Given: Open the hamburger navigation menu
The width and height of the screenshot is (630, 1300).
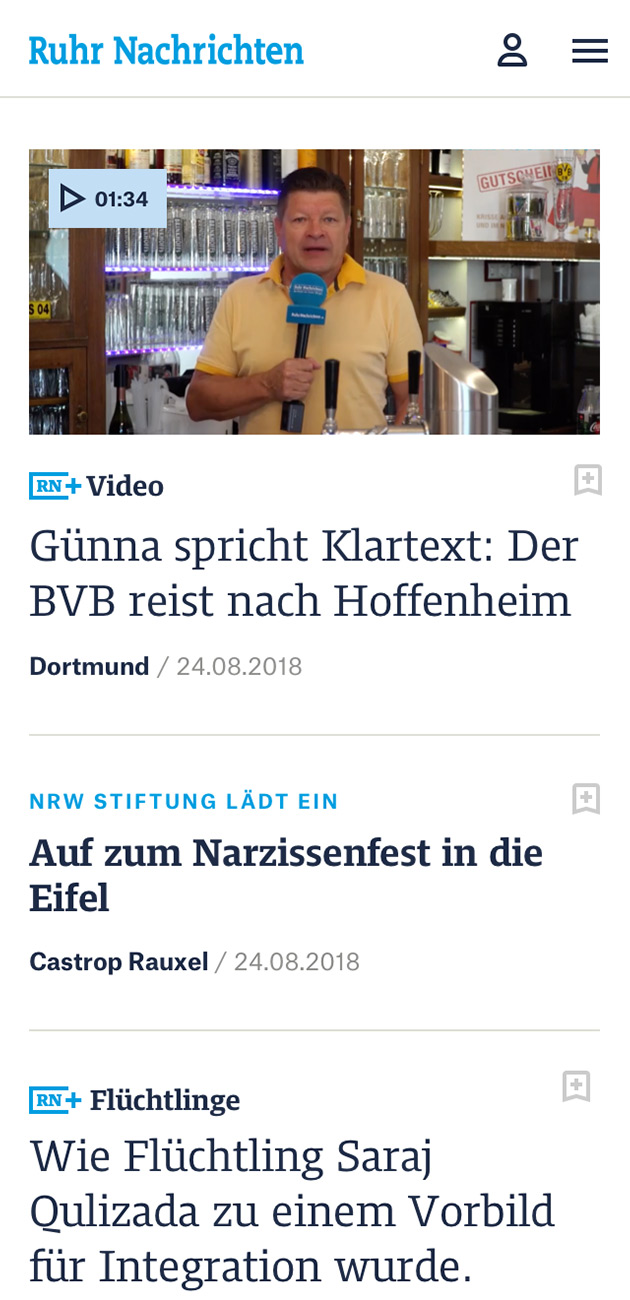Looking at the screenshot, I should 590,51.
